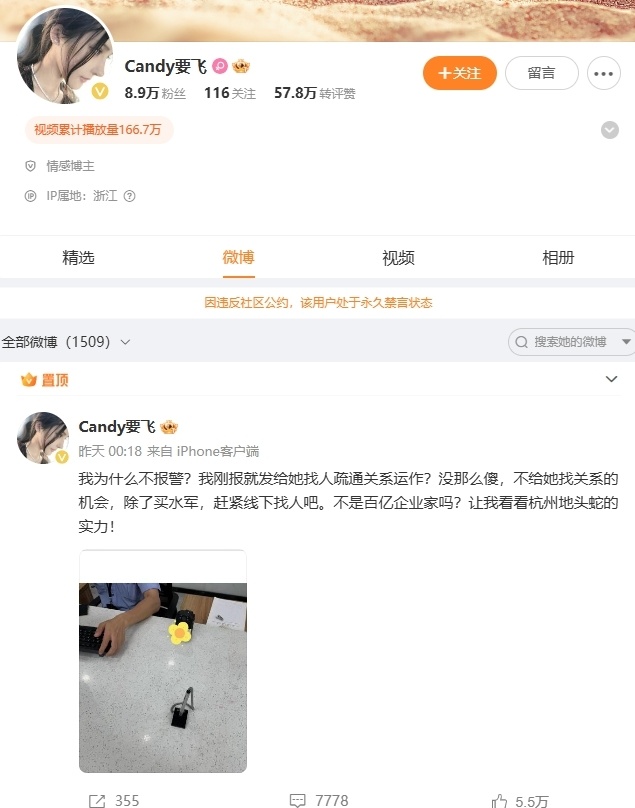Follow Candy要飞 with the 关注 button
The height and width of the screenshot is (808, 635).
(x=460, y=73)
